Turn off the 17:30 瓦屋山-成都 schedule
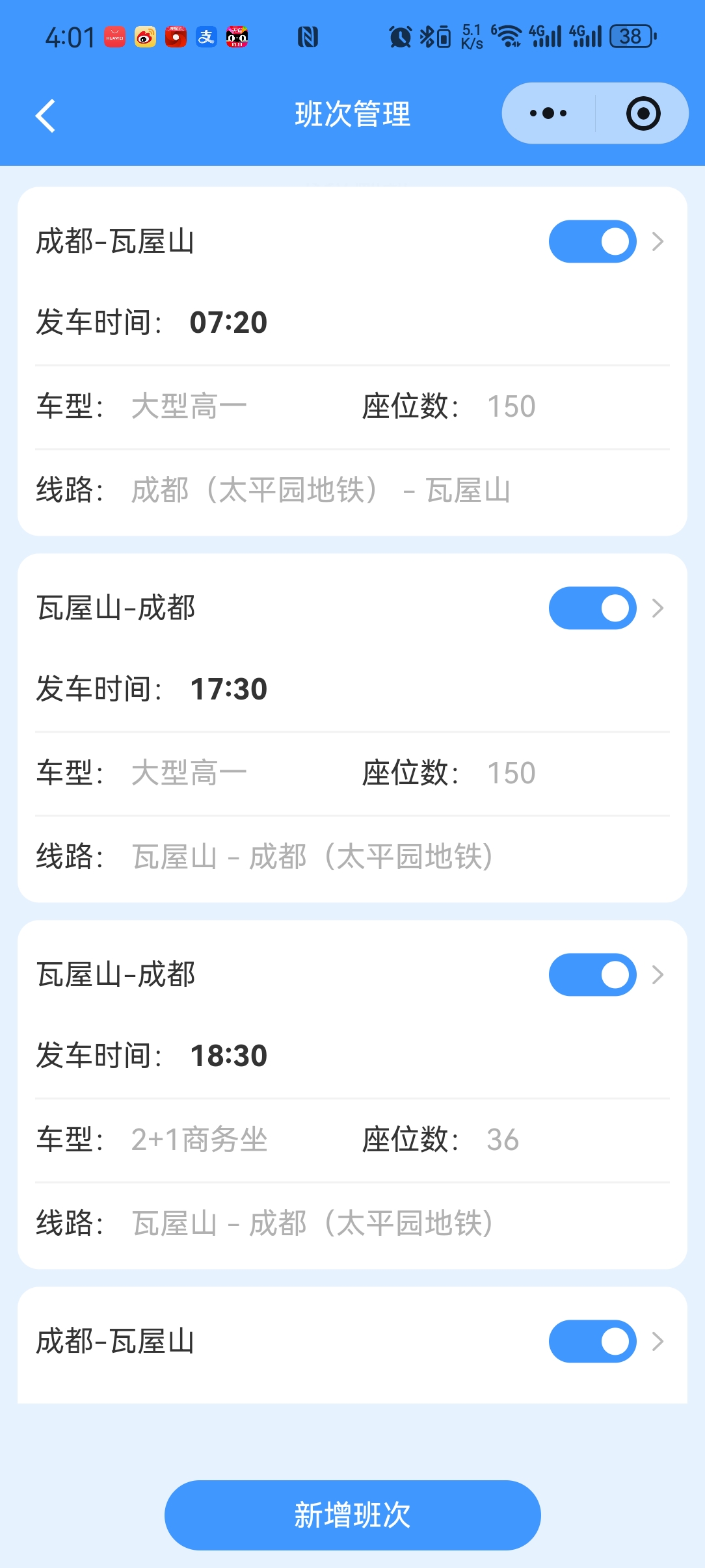The width and height of the screenshot is (705, 1568). coord(592,608)
